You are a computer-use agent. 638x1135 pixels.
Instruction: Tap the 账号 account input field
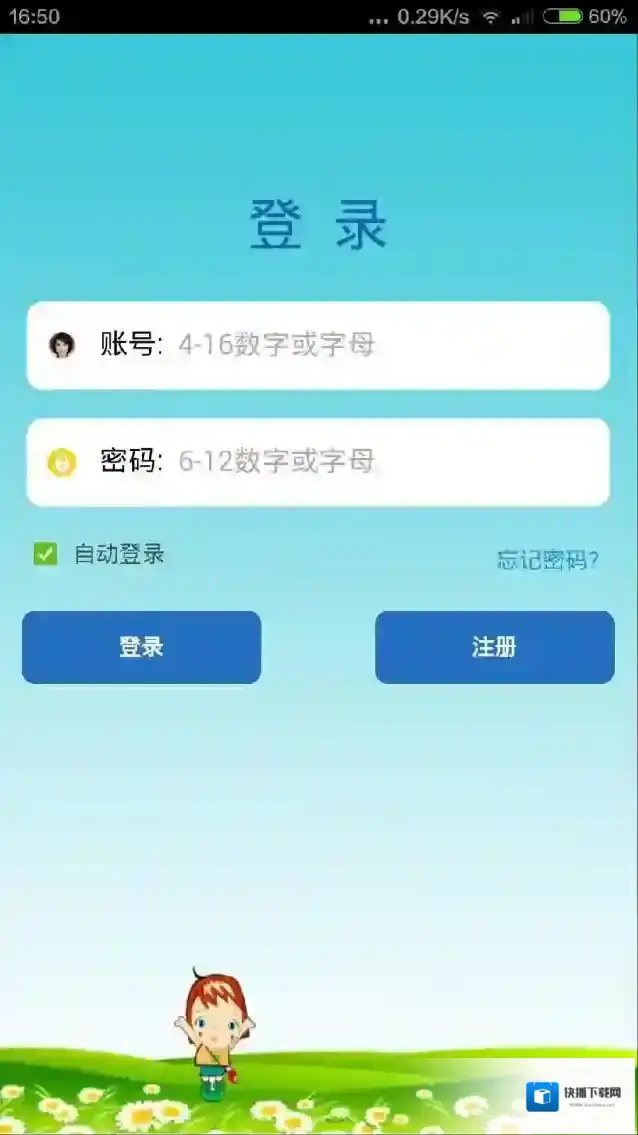click(380, 345)
